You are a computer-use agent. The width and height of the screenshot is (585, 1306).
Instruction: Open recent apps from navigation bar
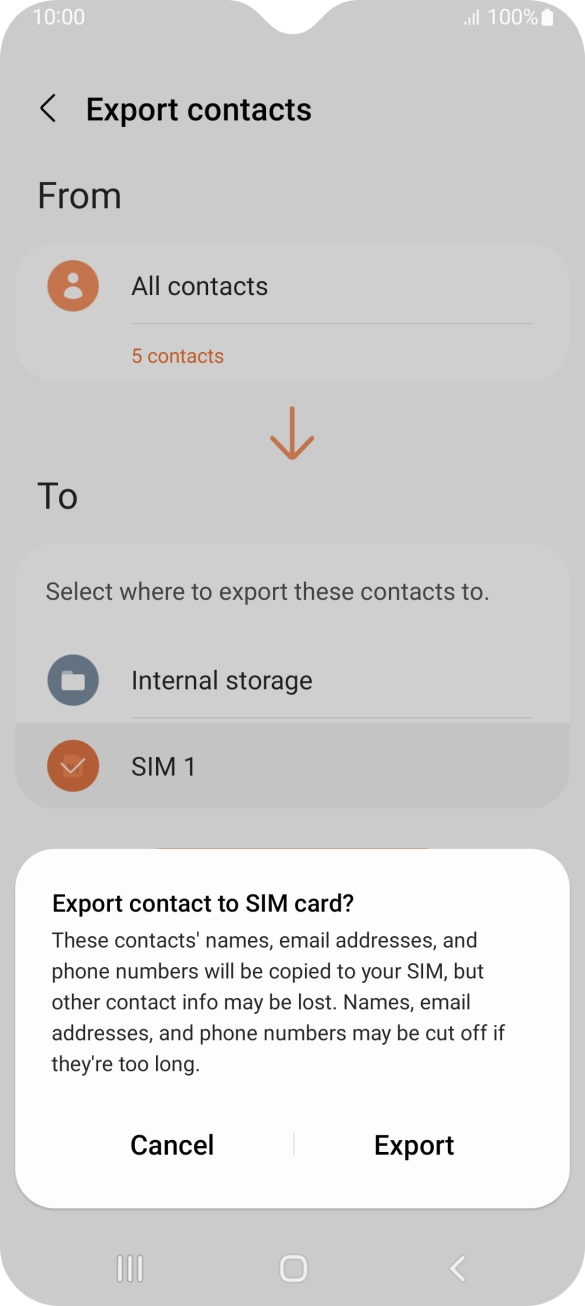tap(130, 1269)
